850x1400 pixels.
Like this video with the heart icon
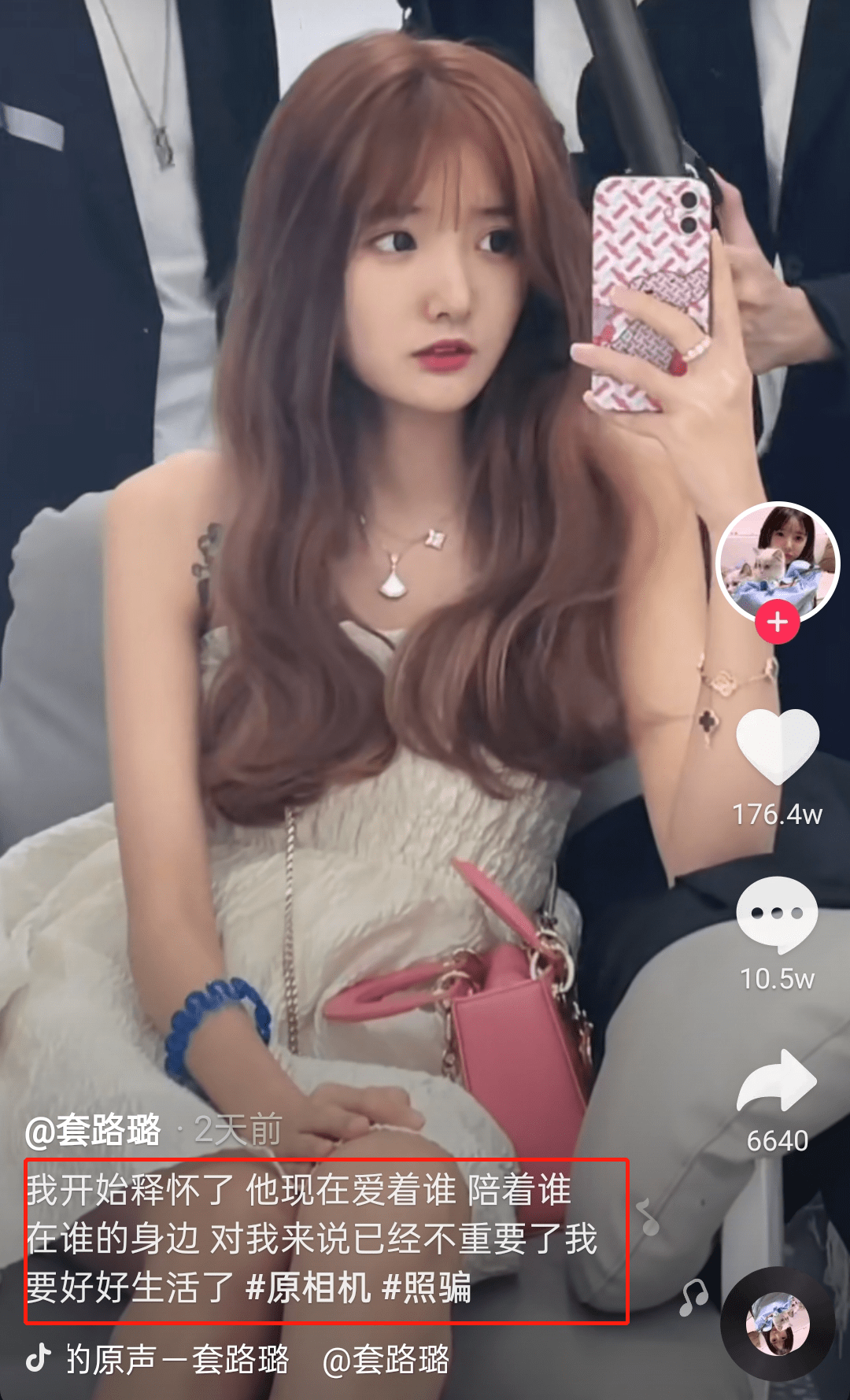point(778,745)
